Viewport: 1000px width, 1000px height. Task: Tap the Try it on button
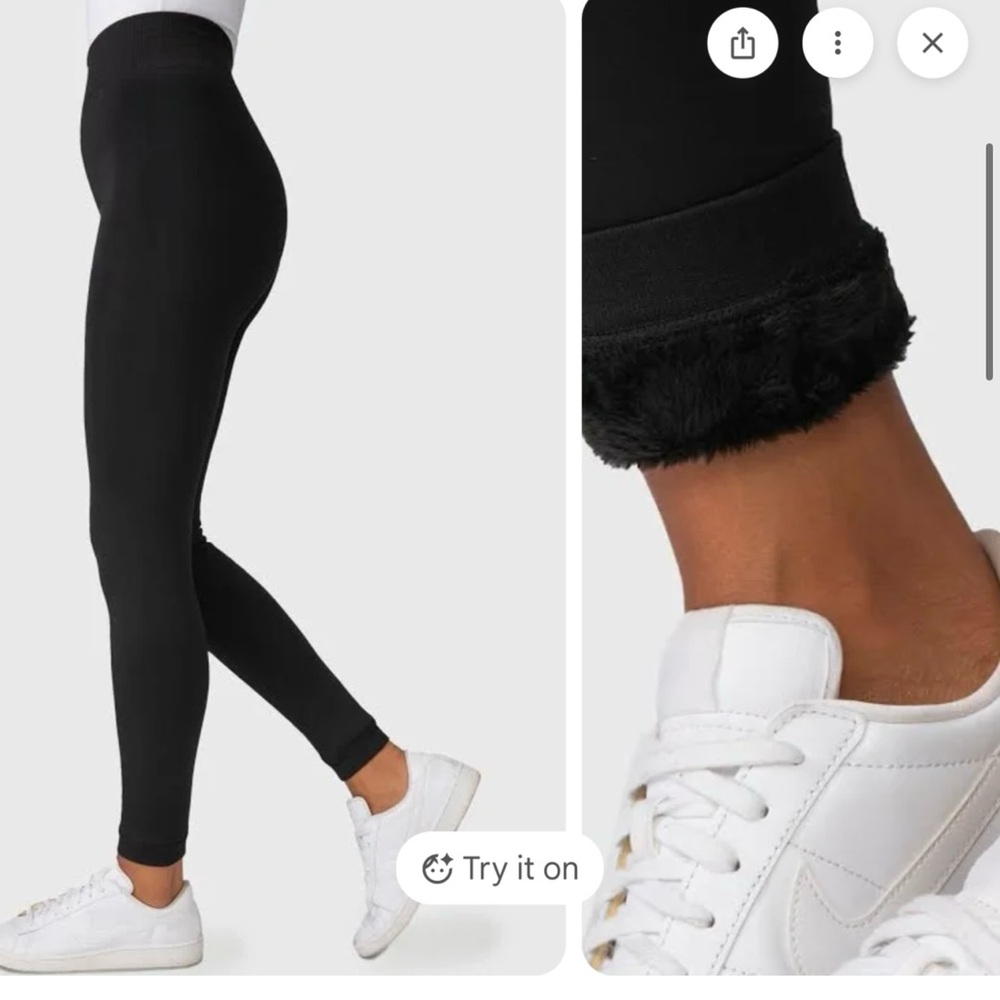(500, 868)
